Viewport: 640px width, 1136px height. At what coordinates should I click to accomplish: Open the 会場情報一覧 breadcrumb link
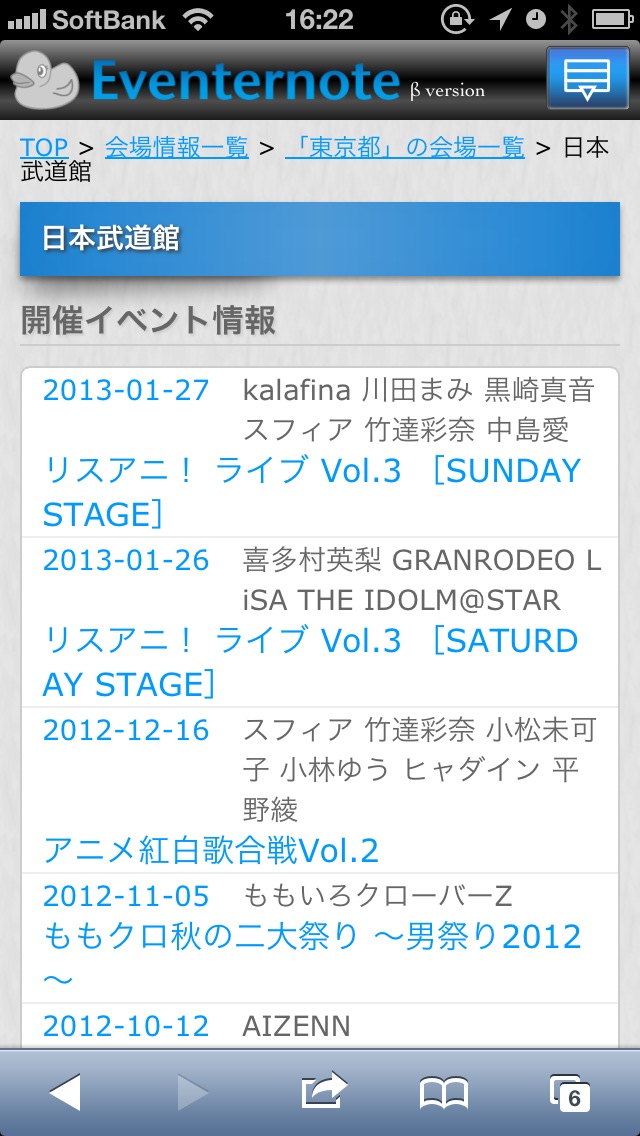176,148
